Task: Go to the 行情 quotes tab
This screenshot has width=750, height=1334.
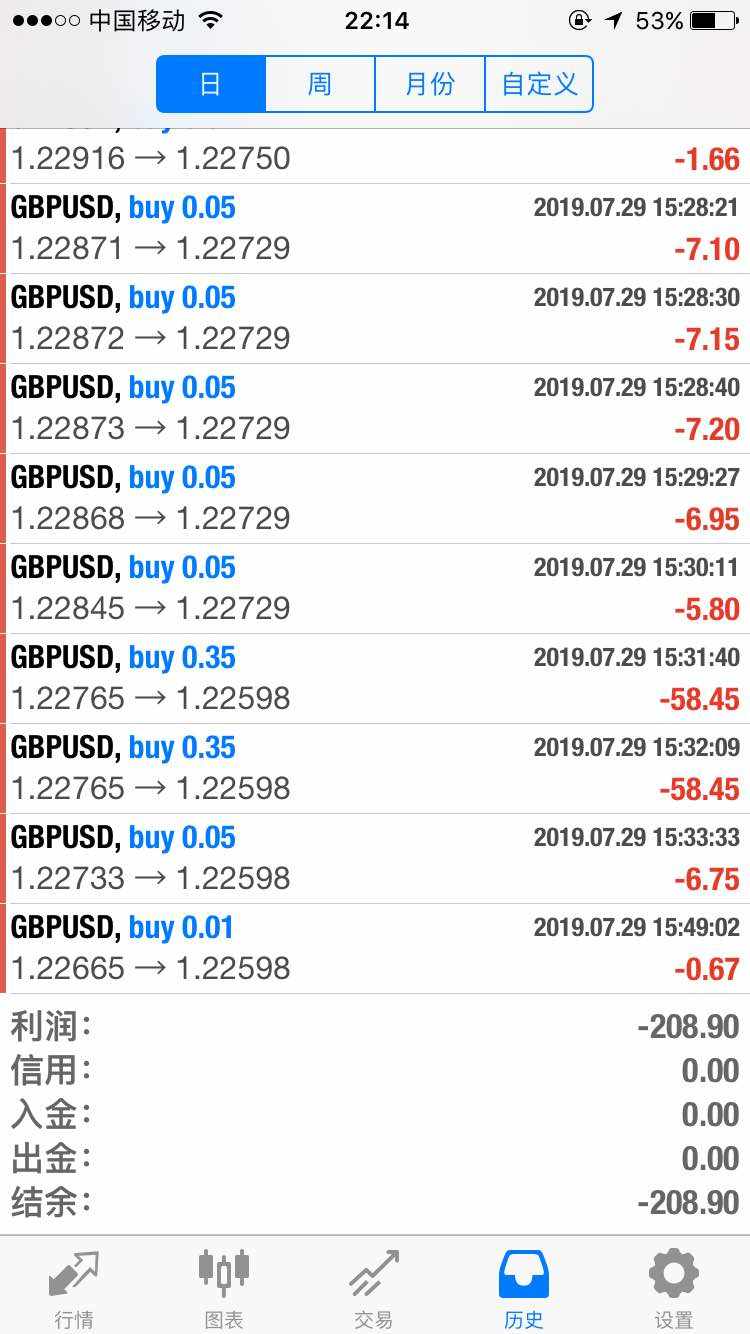Action: point(74,1288)
